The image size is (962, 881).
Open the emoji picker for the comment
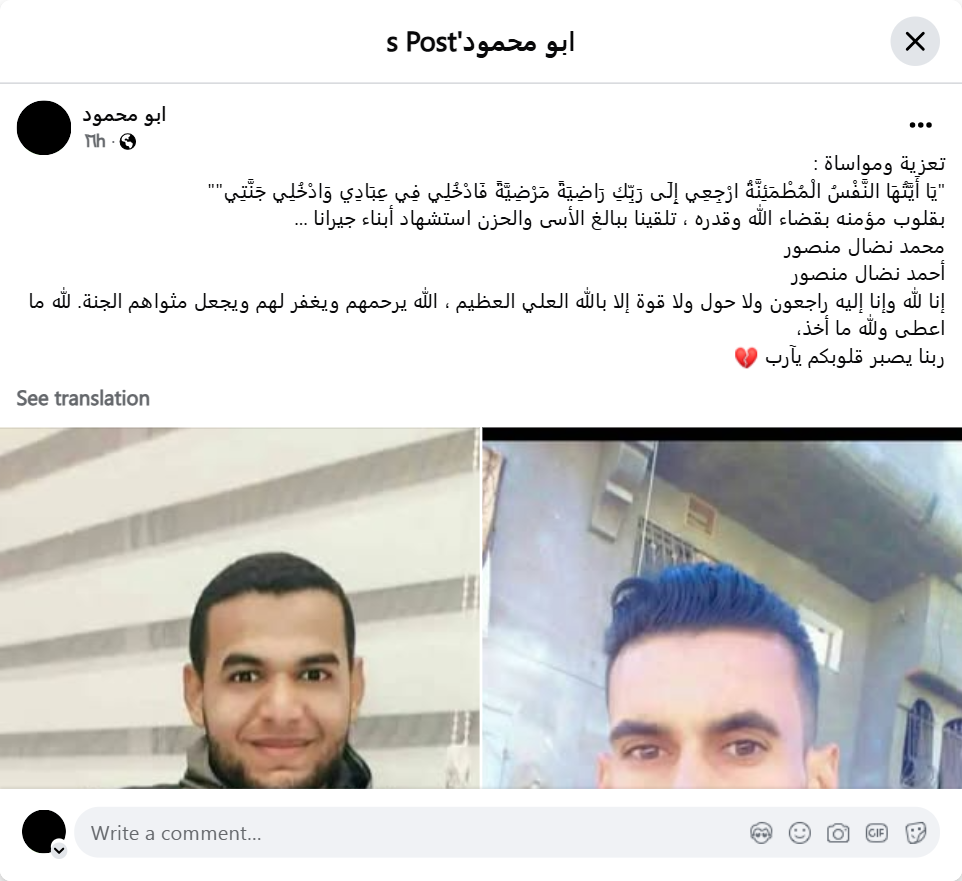799,833
